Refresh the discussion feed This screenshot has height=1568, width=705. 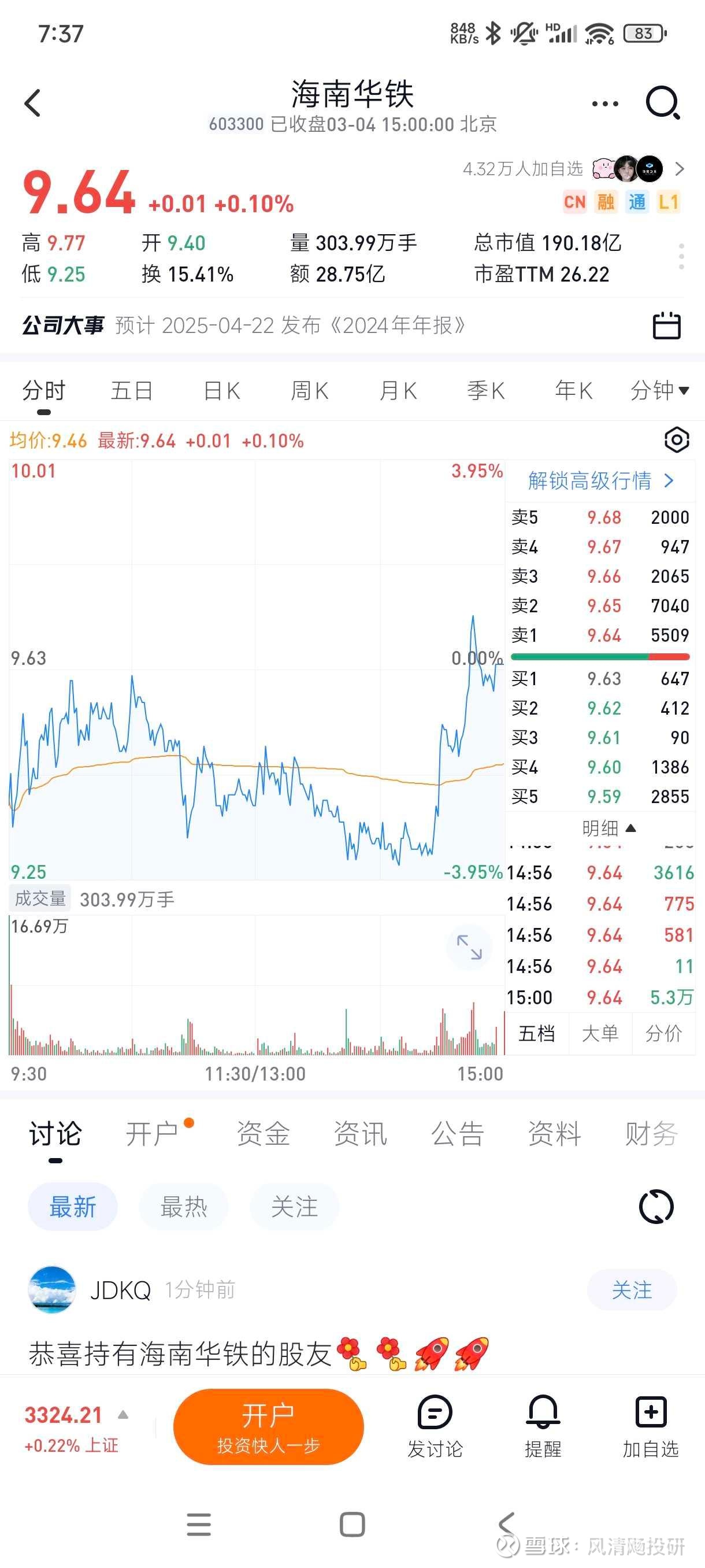point(655,1207)
